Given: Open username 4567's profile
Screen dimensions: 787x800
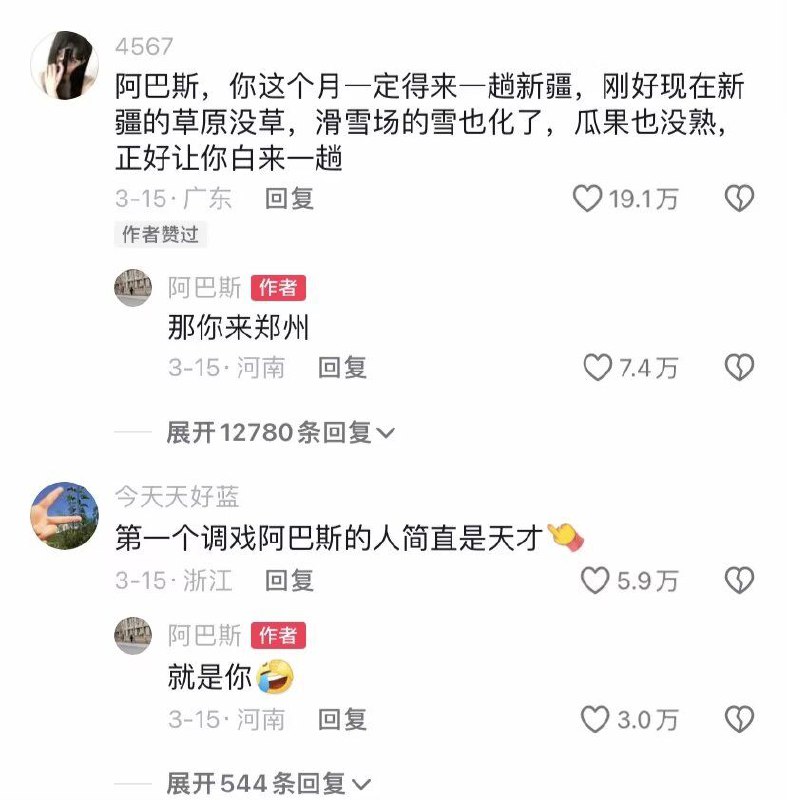Looking at the screenshot, I should pos(144,47).
